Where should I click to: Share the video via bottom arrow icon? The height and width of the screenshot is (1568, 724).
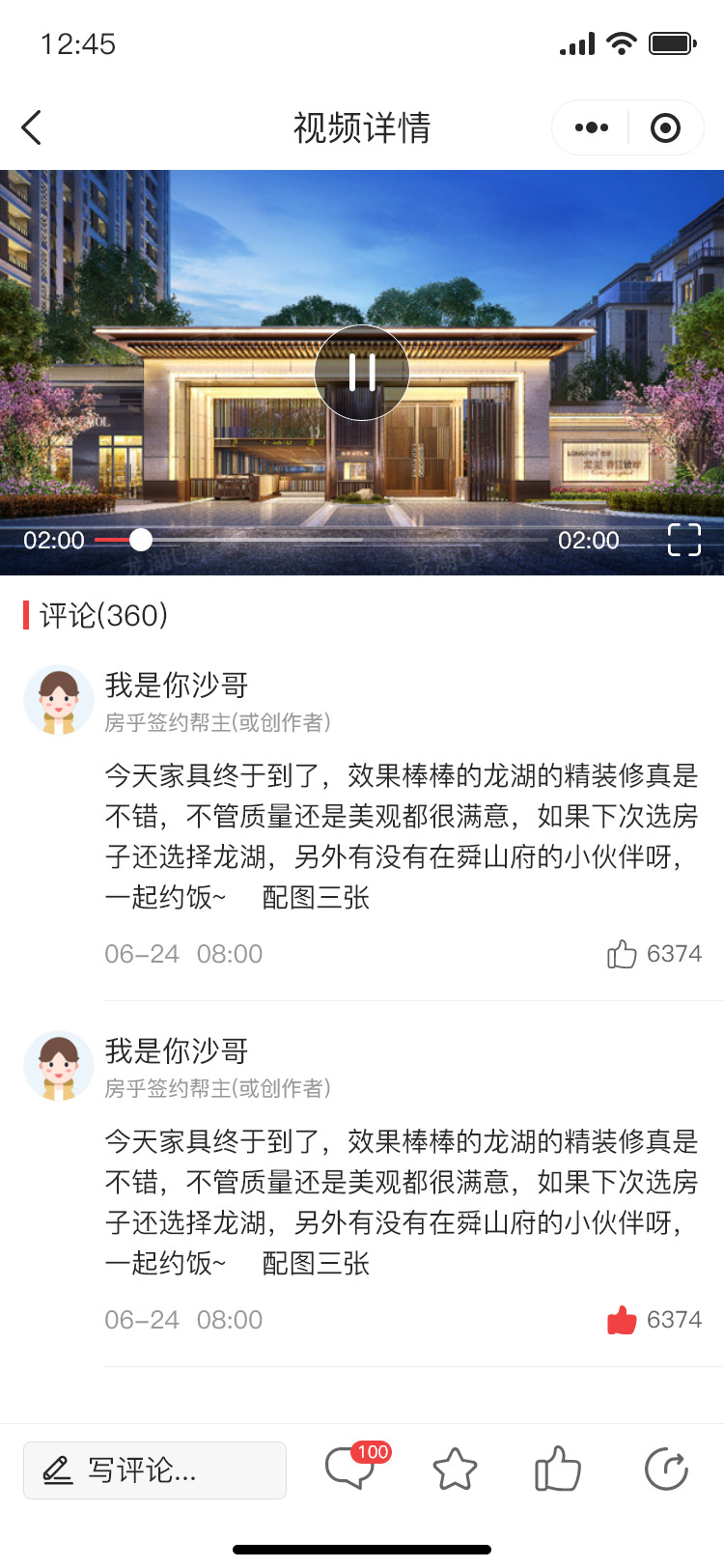(666, 1470)
